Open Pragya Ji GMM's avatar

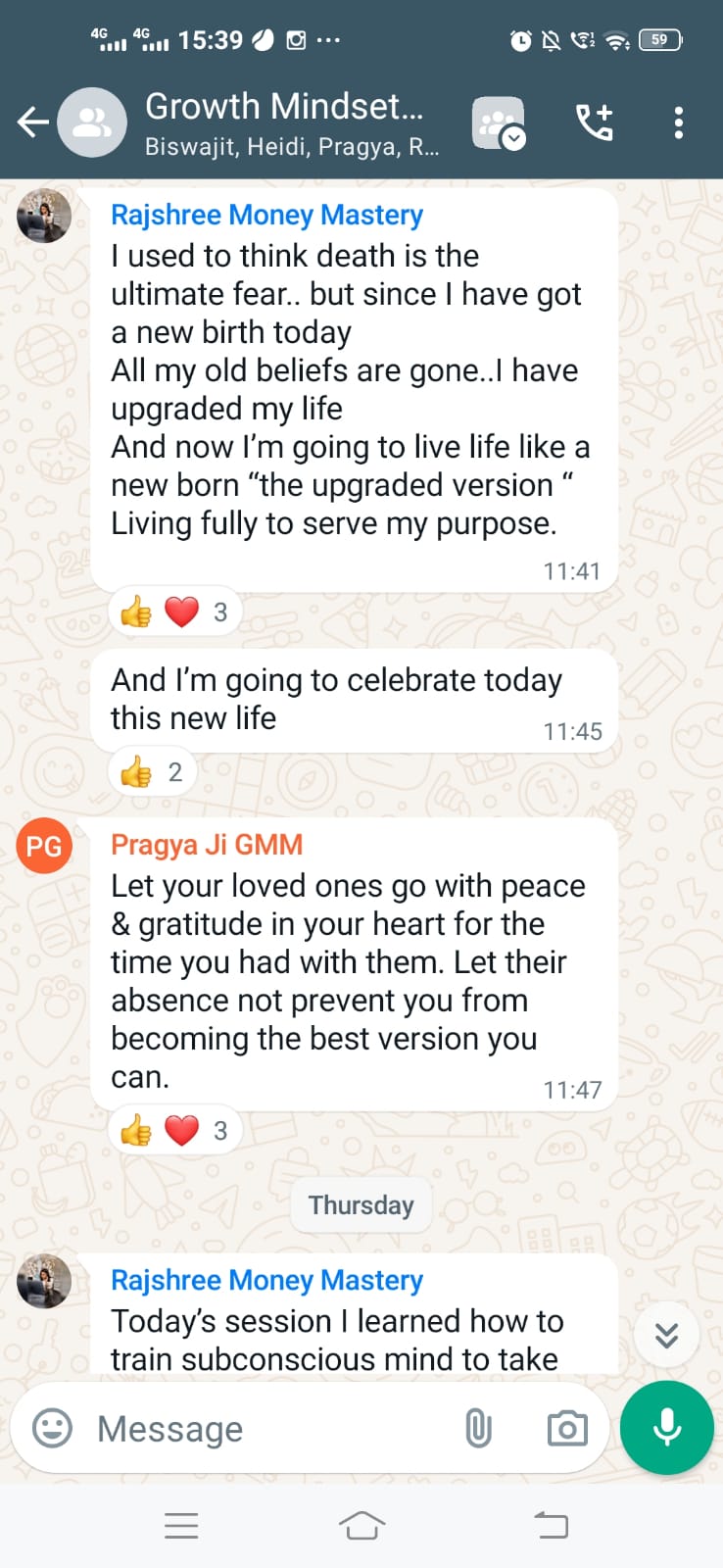pyautogui.click(x=44, y=846)
